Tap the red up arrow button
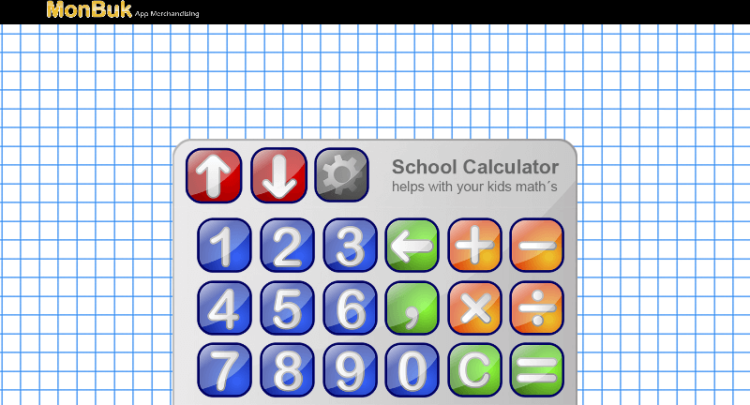This screenshot has width=750, height=405. tap(214, 176)
